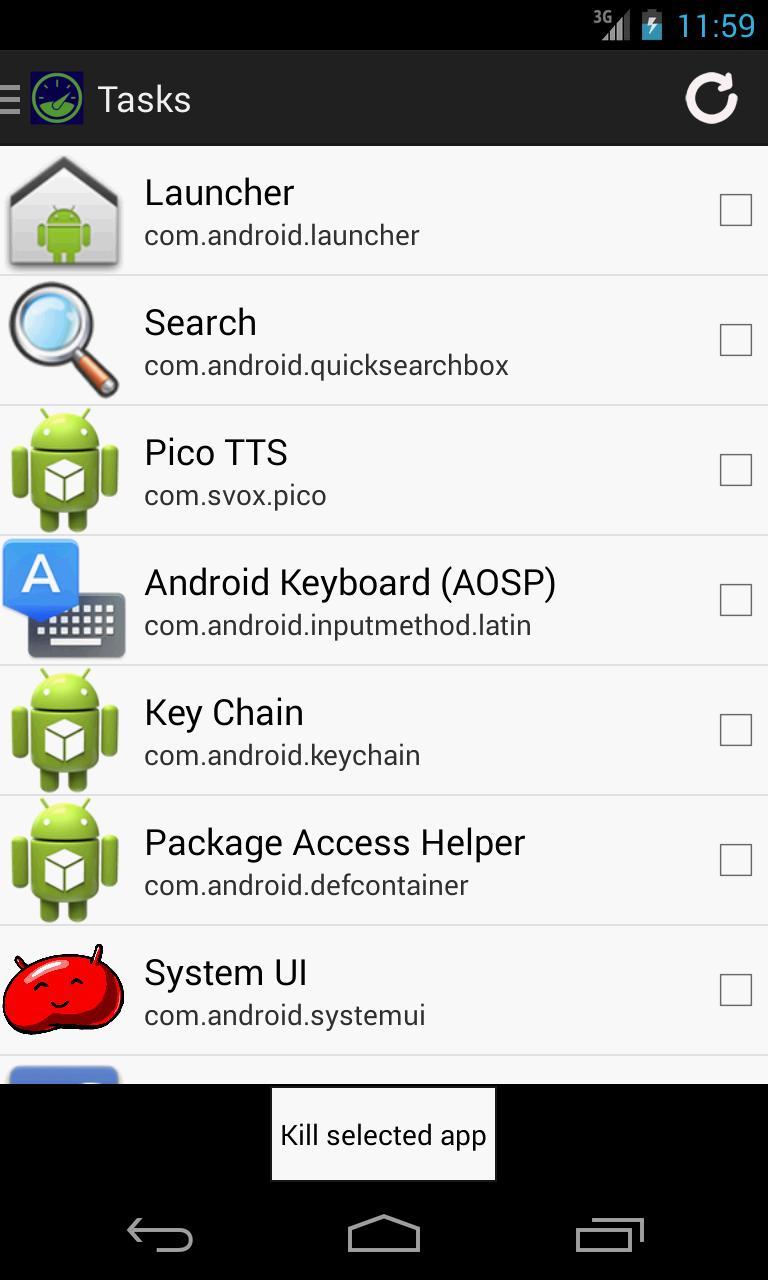768x1280 pixels.
Task: Check Package Access Helper checkbox
Action: [x=736, y=860]
